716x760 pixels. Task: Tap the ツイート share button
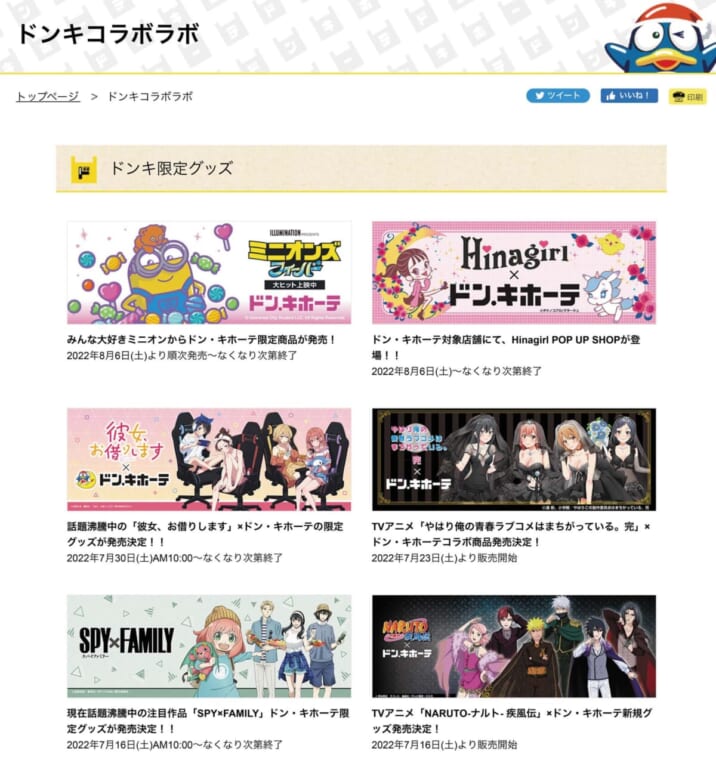point(557,96)
